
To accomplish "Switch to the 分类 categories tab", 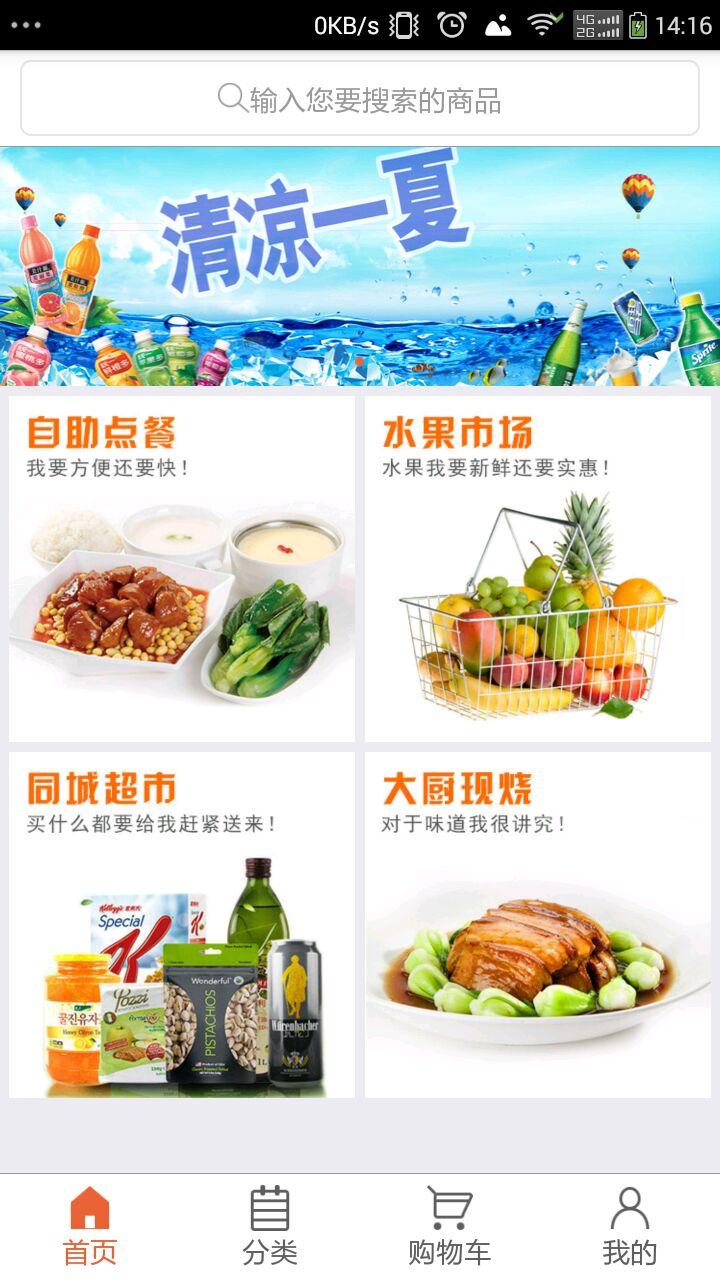I will pos(270,1226).
